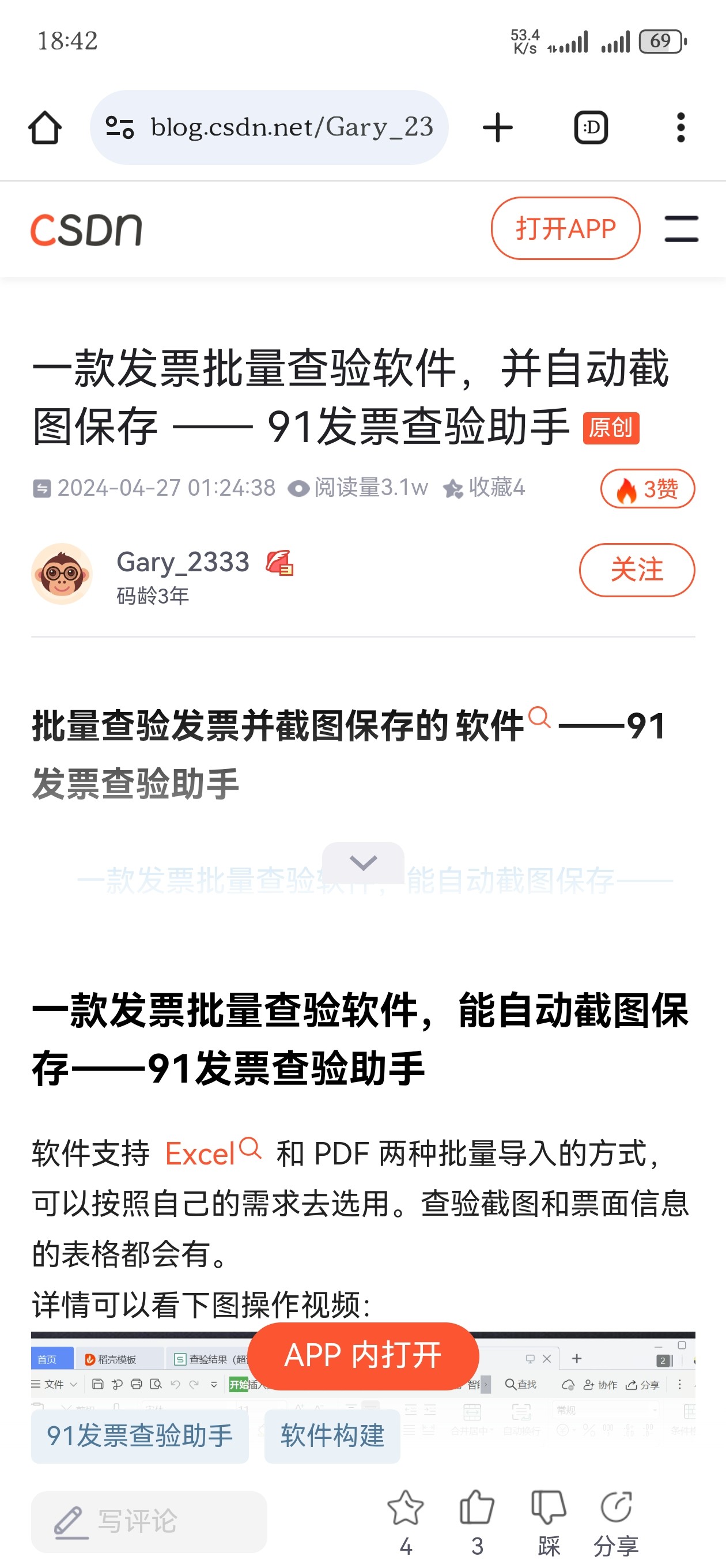
Task: Tap the 写评论 comment box
Action: tap(149, 1521)
